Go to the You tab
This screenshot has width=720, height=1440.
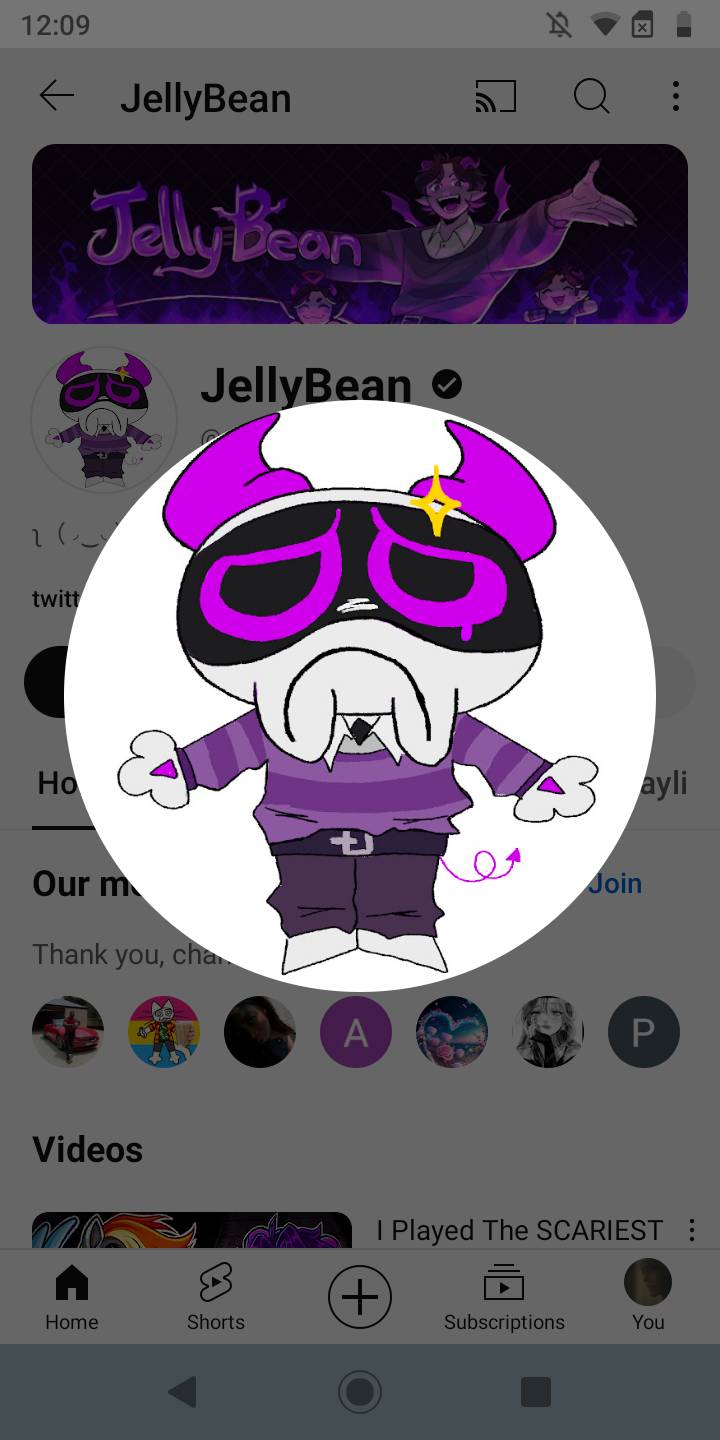pos(648,1296)
